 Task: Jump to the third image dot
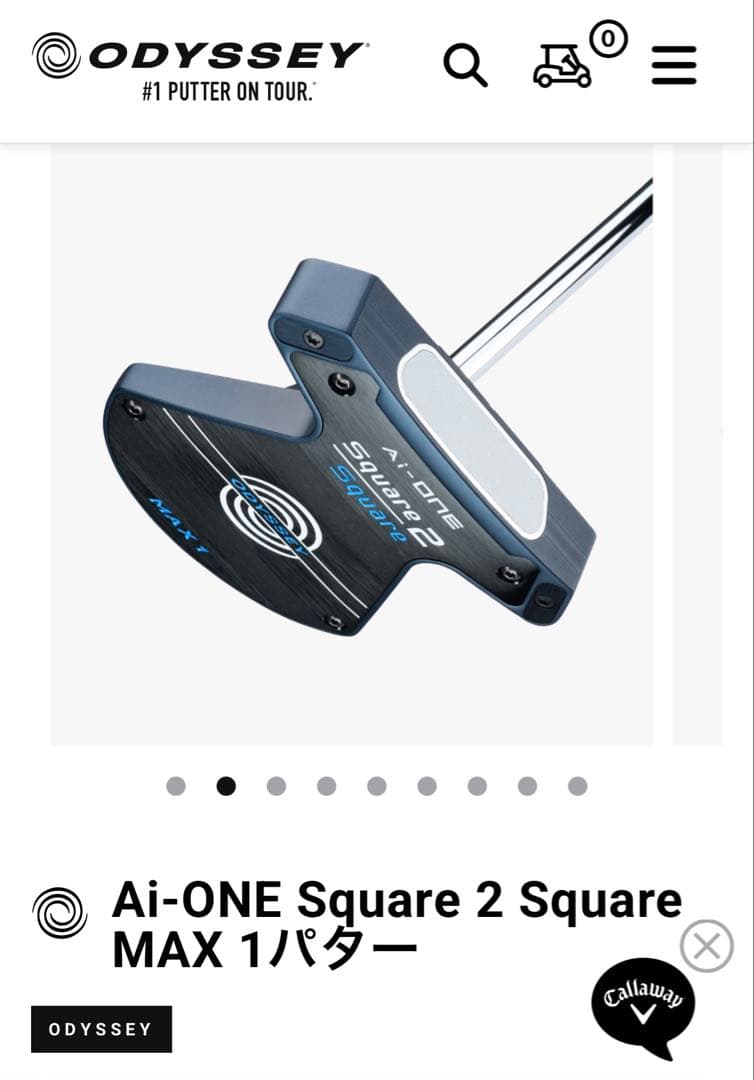[276, 786]
